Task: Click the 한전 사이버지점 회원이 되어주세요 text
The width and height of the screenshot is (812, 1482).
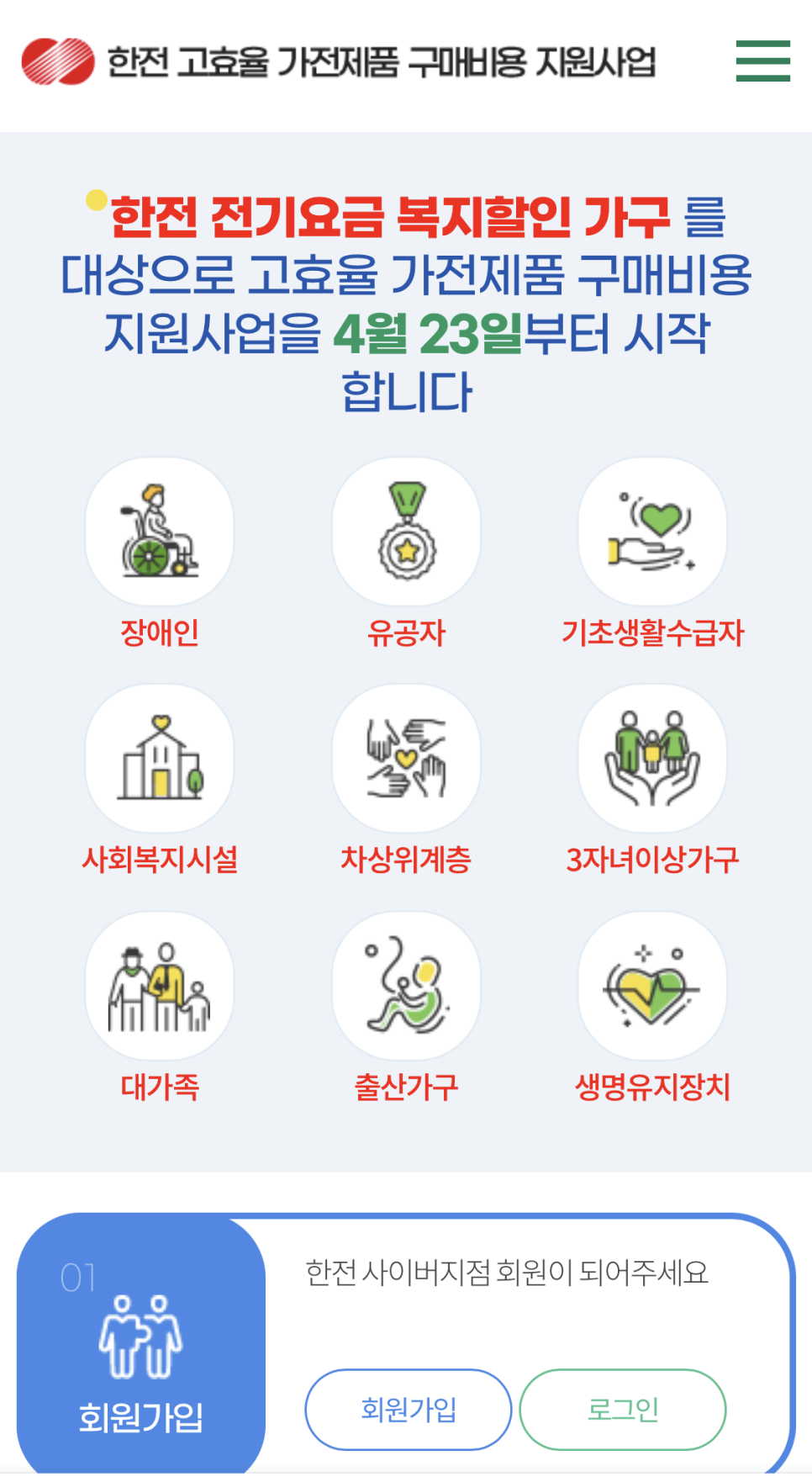Action: point(509,1273)
